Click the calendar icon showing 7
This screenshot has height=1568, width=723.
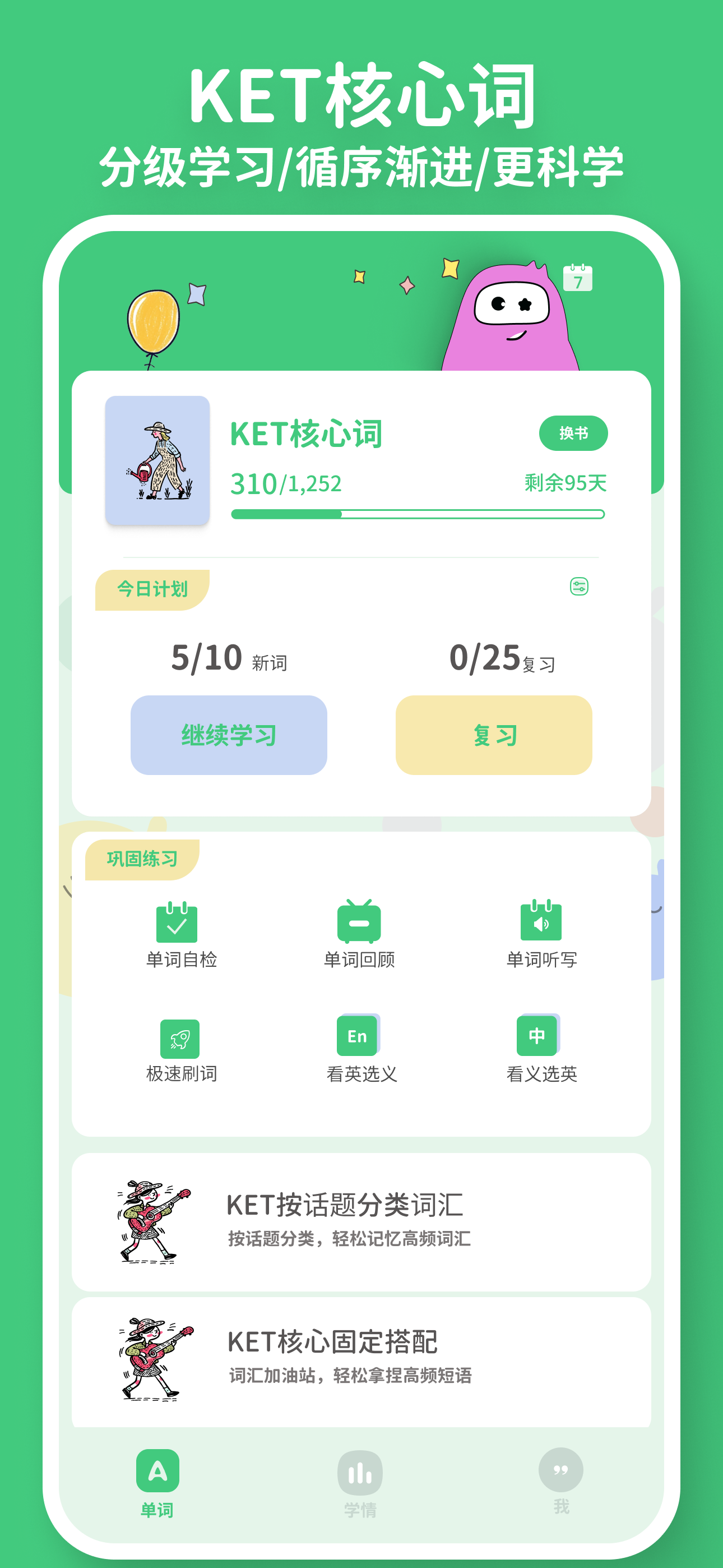point(578,278)
